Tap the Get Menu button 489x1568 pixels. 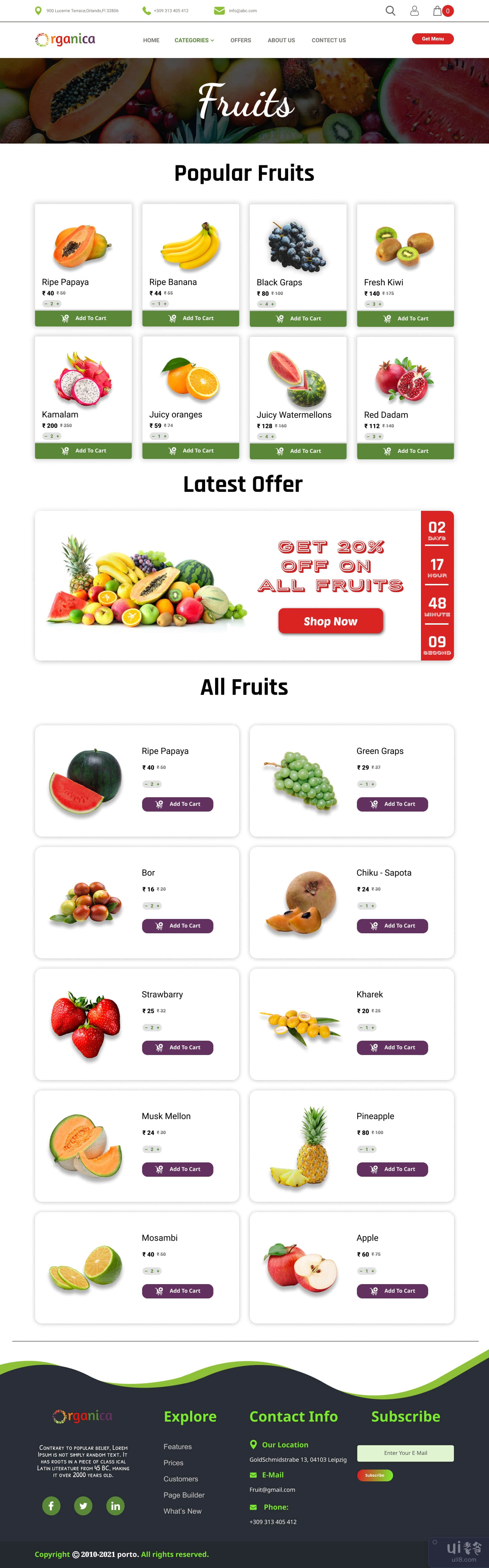432,39
